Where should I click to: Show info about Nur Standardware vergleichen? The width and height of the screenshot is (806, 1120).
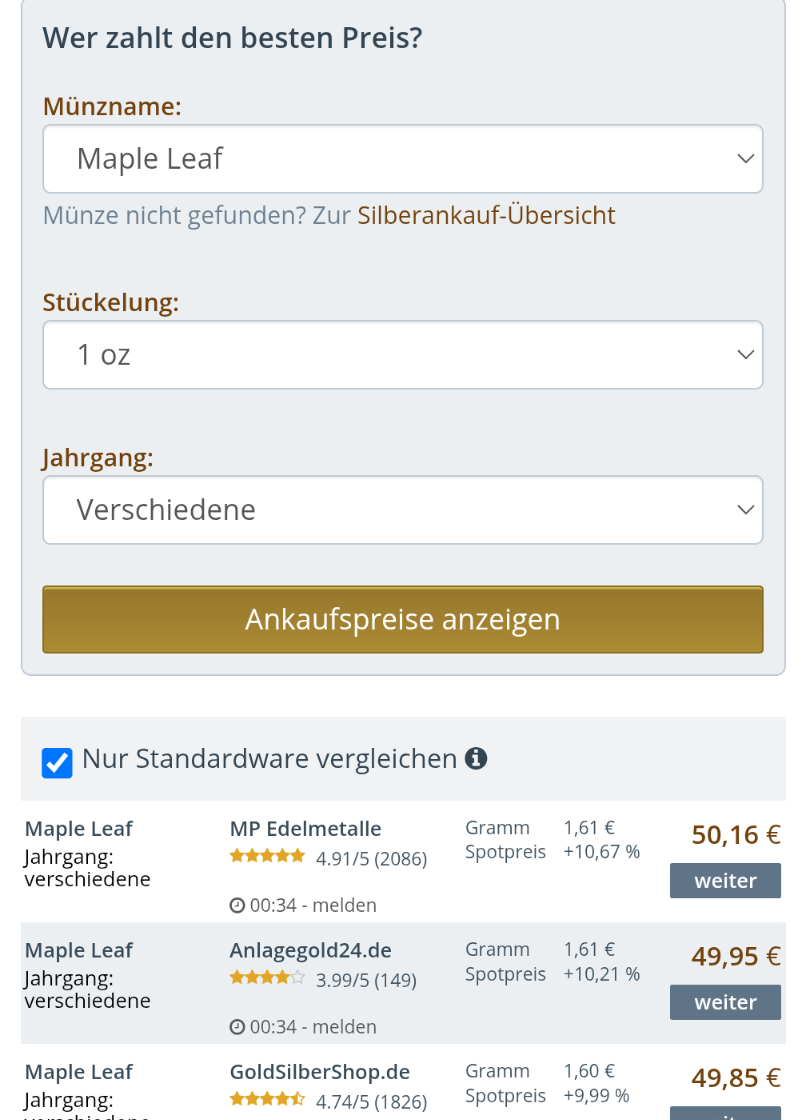click(x=476, y=759)
